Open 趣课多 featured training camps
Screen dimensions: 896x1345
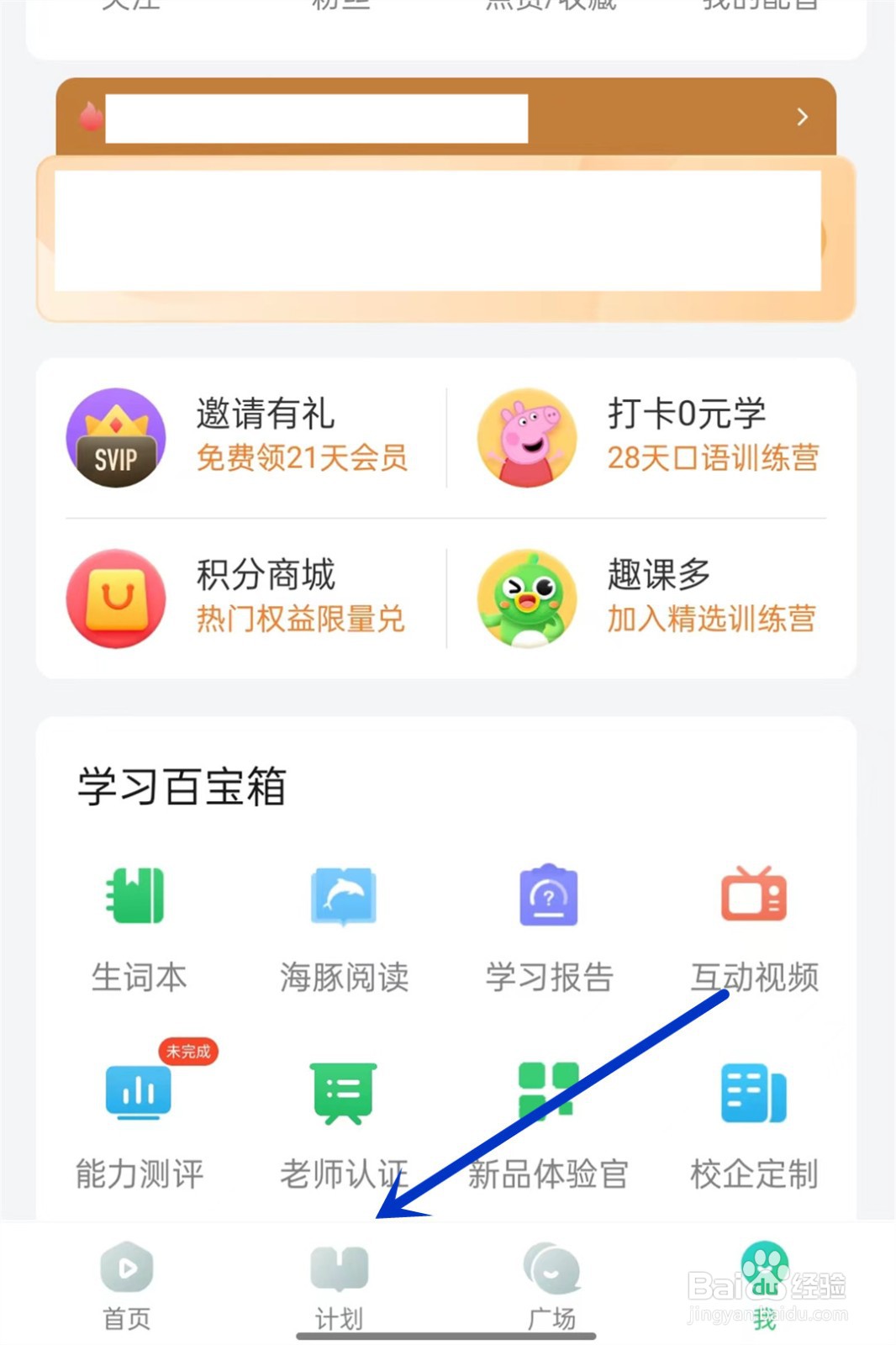click(x=664, y=597)
